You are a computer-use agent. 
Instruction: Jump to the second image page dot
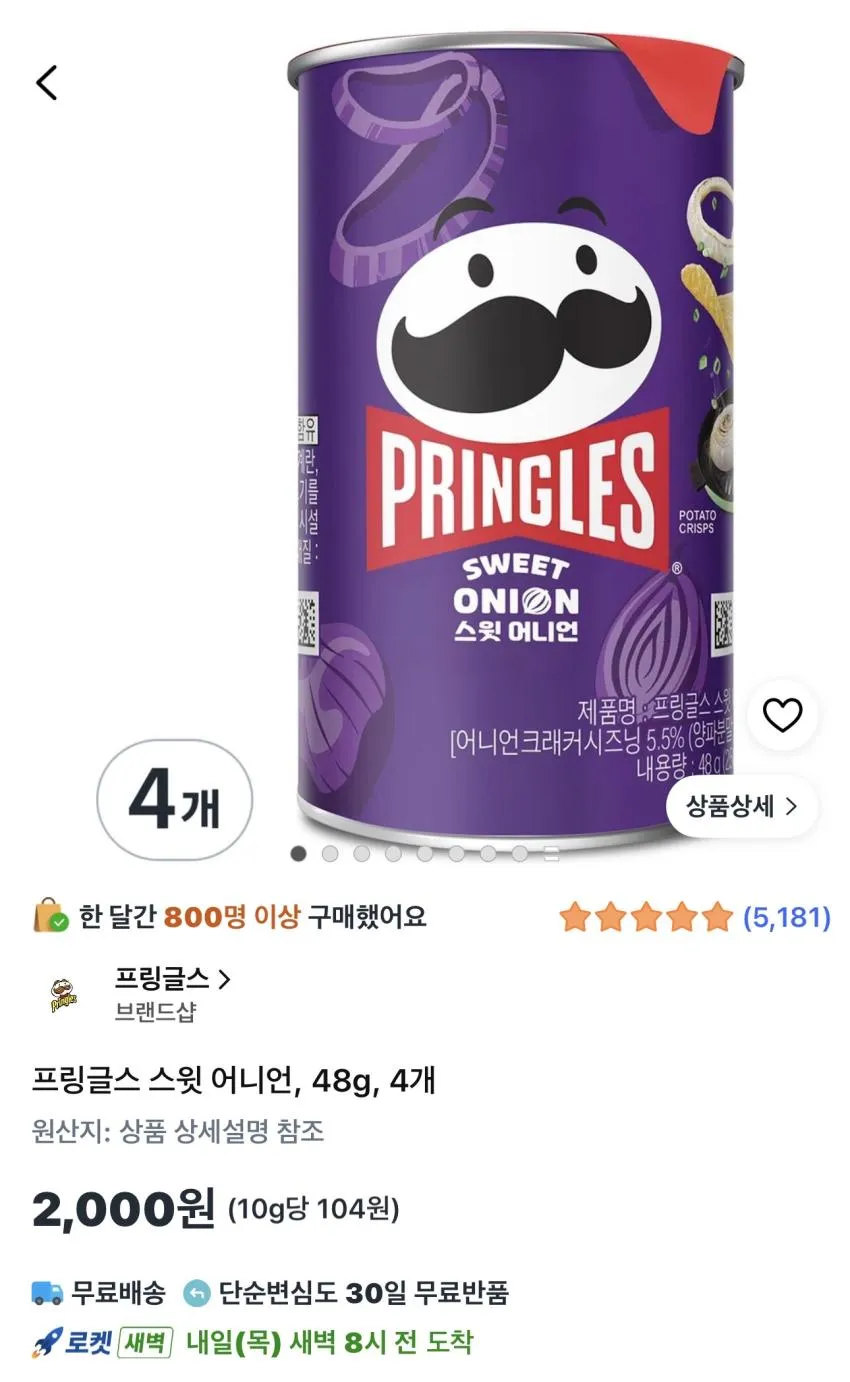[330, 853]
